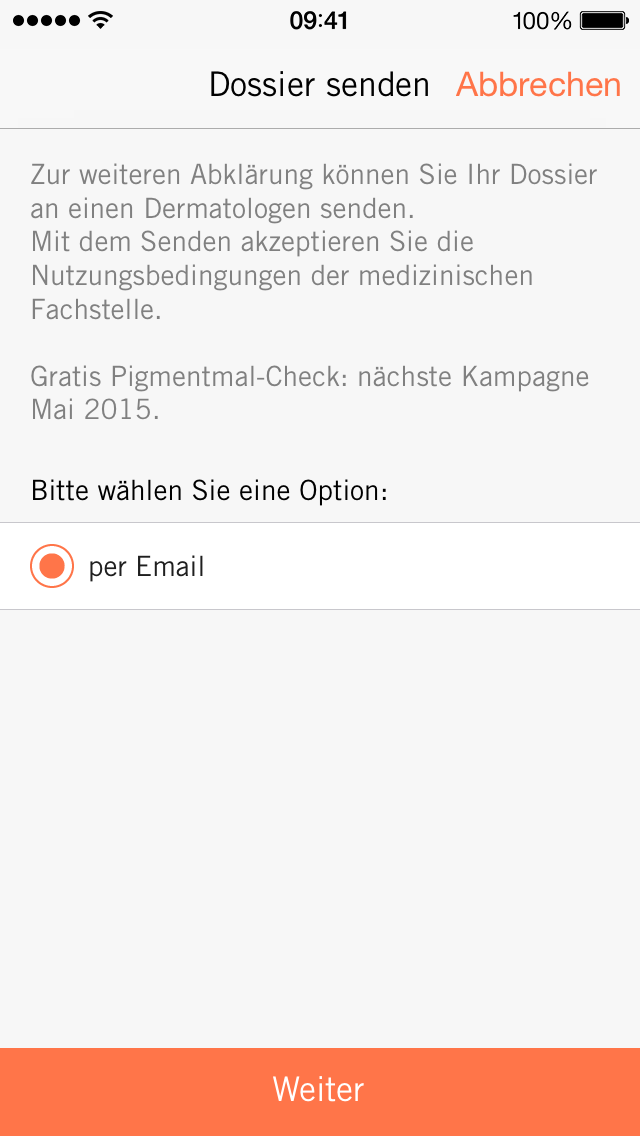This screenshot has width=640, height=1136.
Task: Continue with the Weiter button
Action: pyautogui.click(x=320, y=1091)
